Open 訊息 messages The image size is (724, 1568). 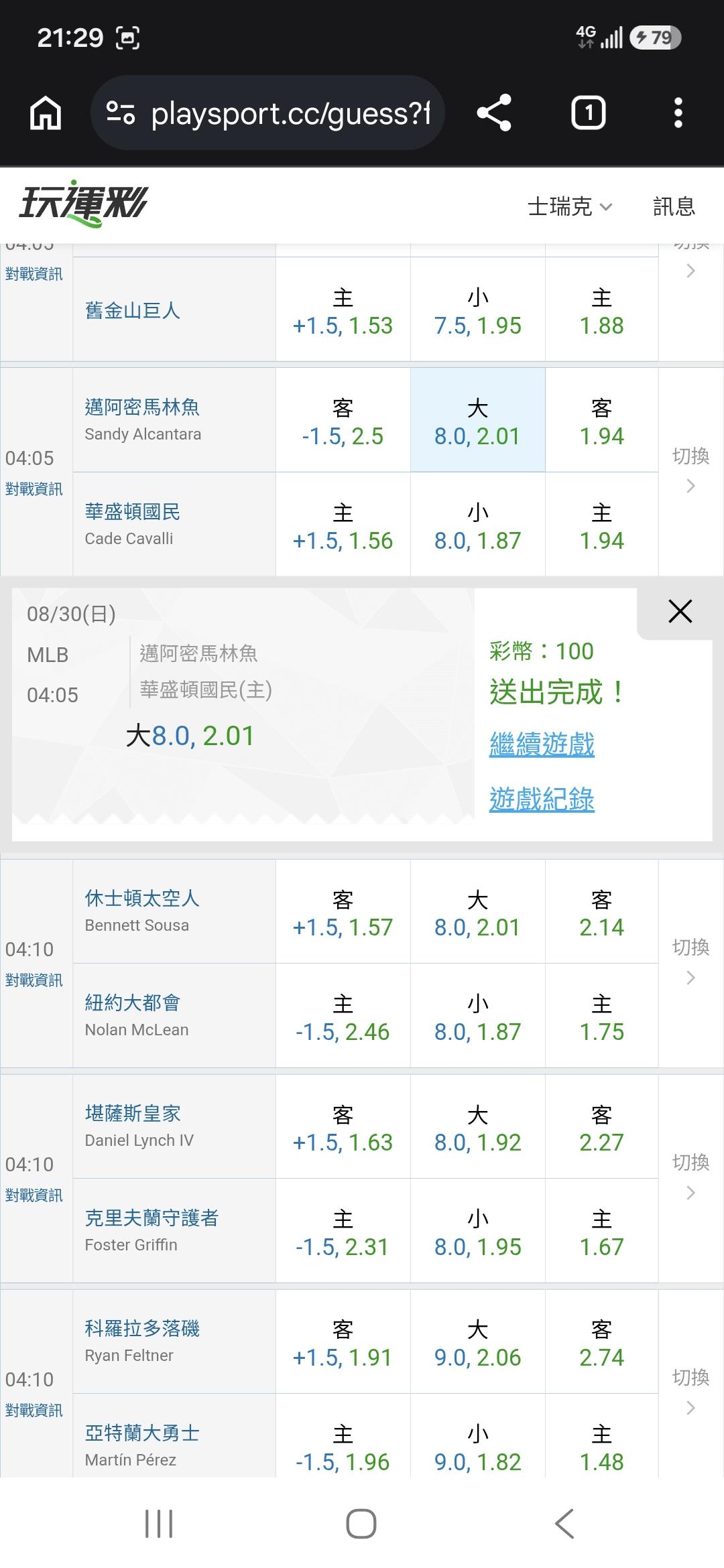click(x=674, y=206)
